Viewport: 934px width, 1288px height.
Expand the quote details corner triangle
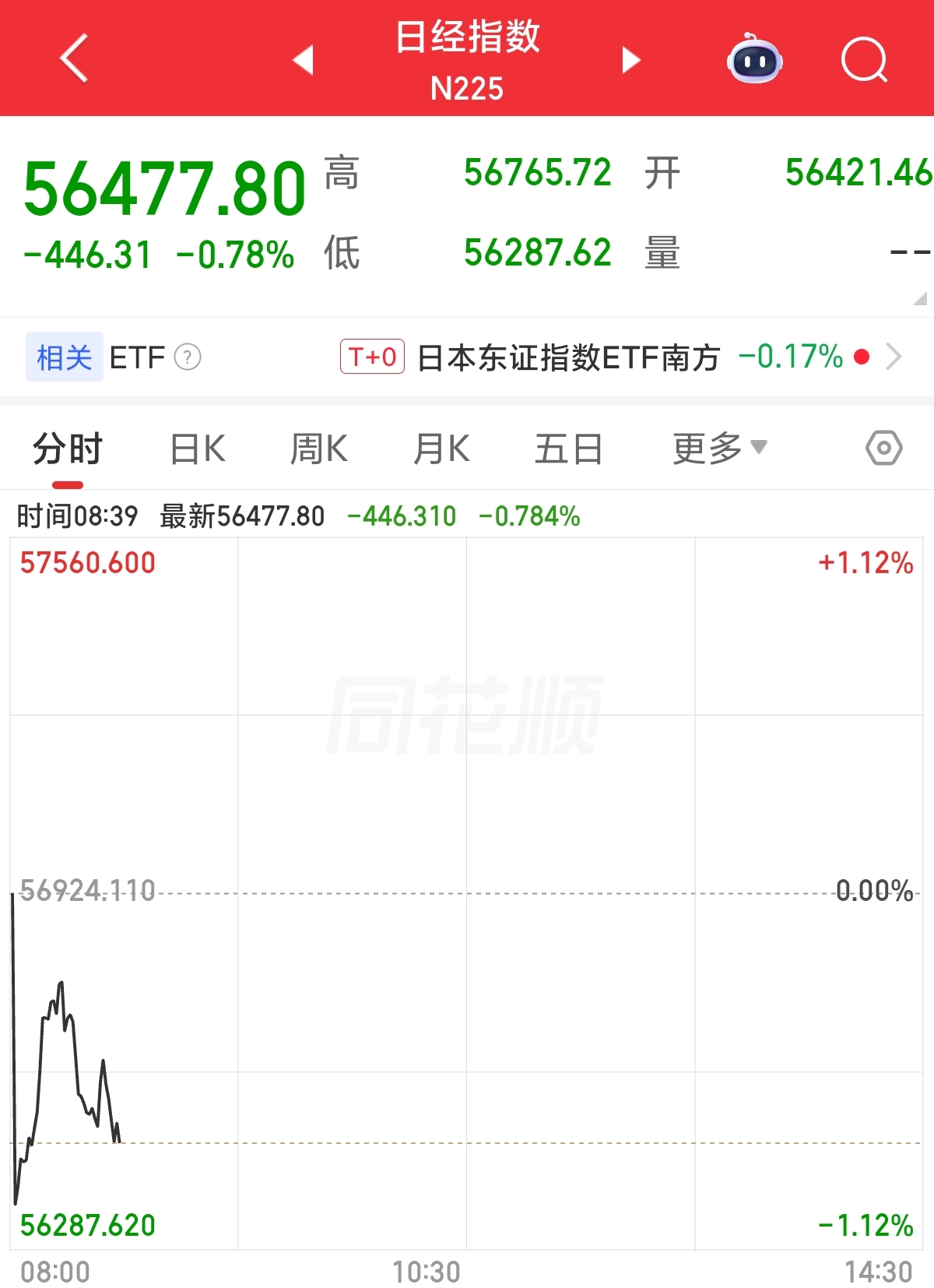point(920,298)
